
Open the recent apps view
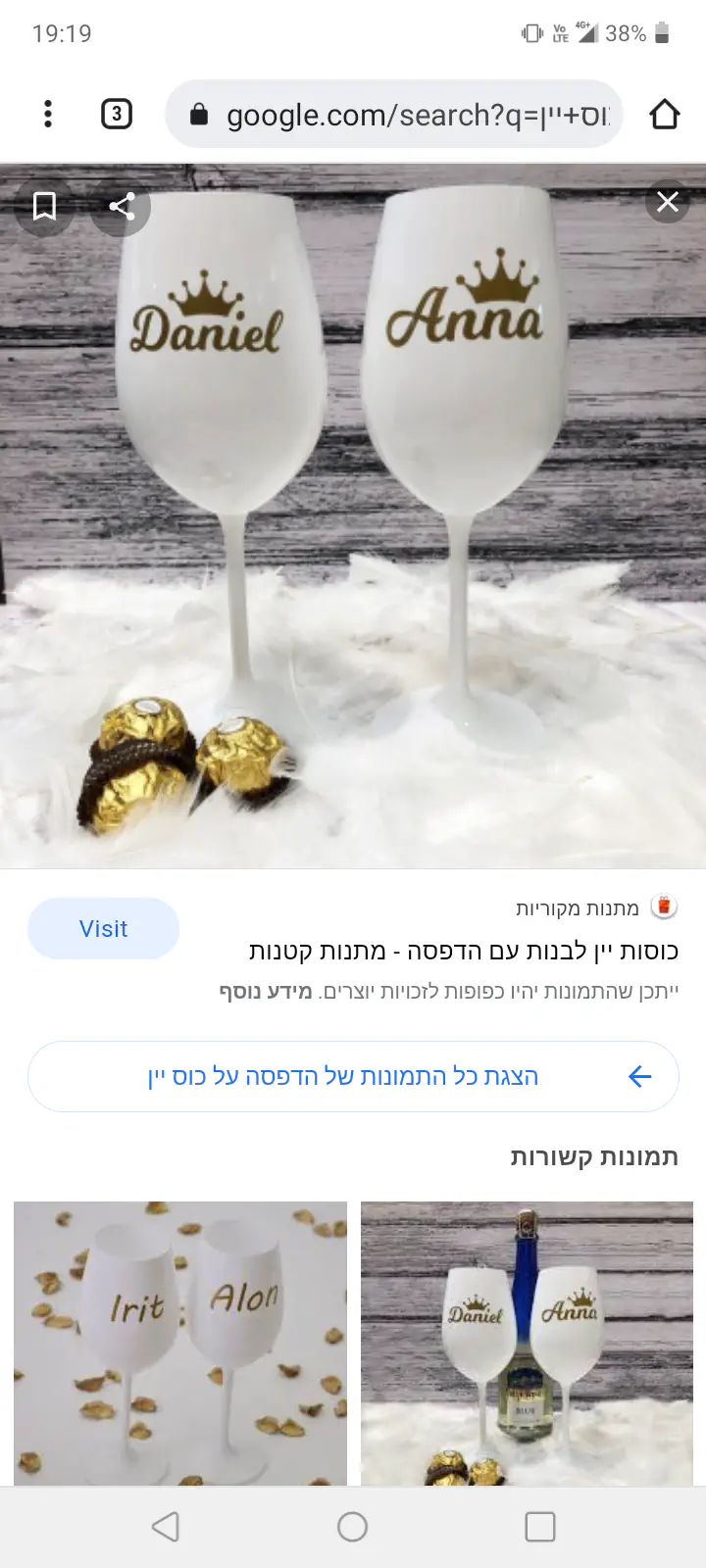pos(539,1526)
